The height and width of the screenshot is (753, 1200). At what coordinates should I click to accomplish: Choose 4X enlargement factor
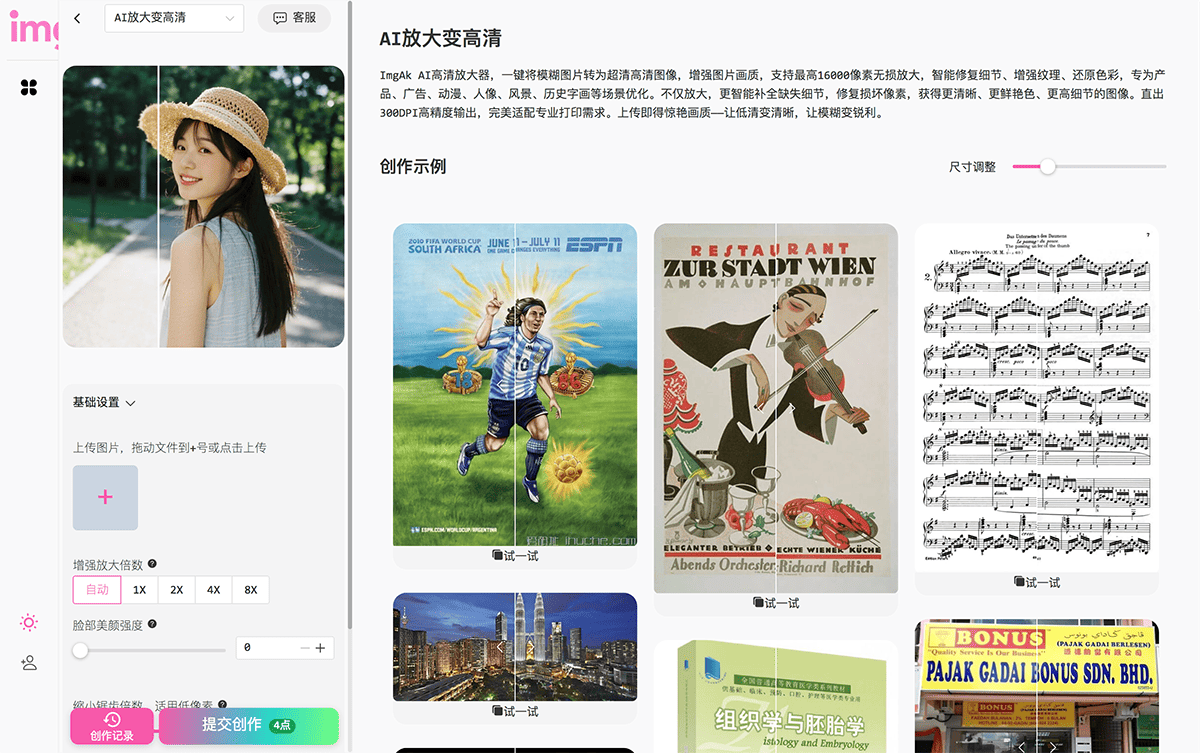click(213, 590)
